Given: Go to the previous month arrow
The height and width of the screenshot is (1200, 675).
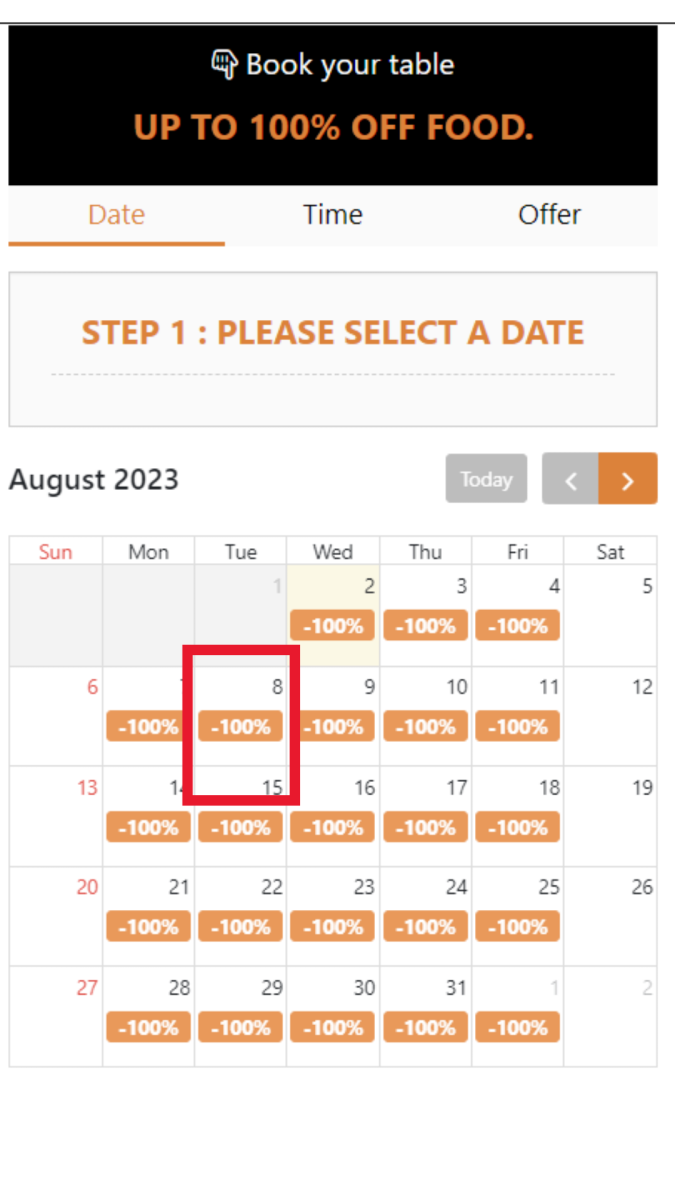Looking at the screenshot, I should click(x=571, y=479).
